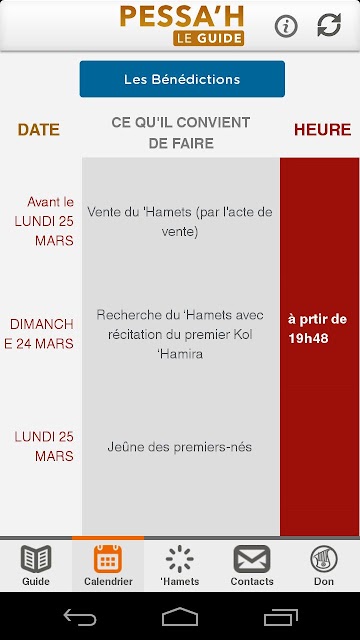Go to the 'Hamets tab
This screenshot has width=360, height=640.
180,565
